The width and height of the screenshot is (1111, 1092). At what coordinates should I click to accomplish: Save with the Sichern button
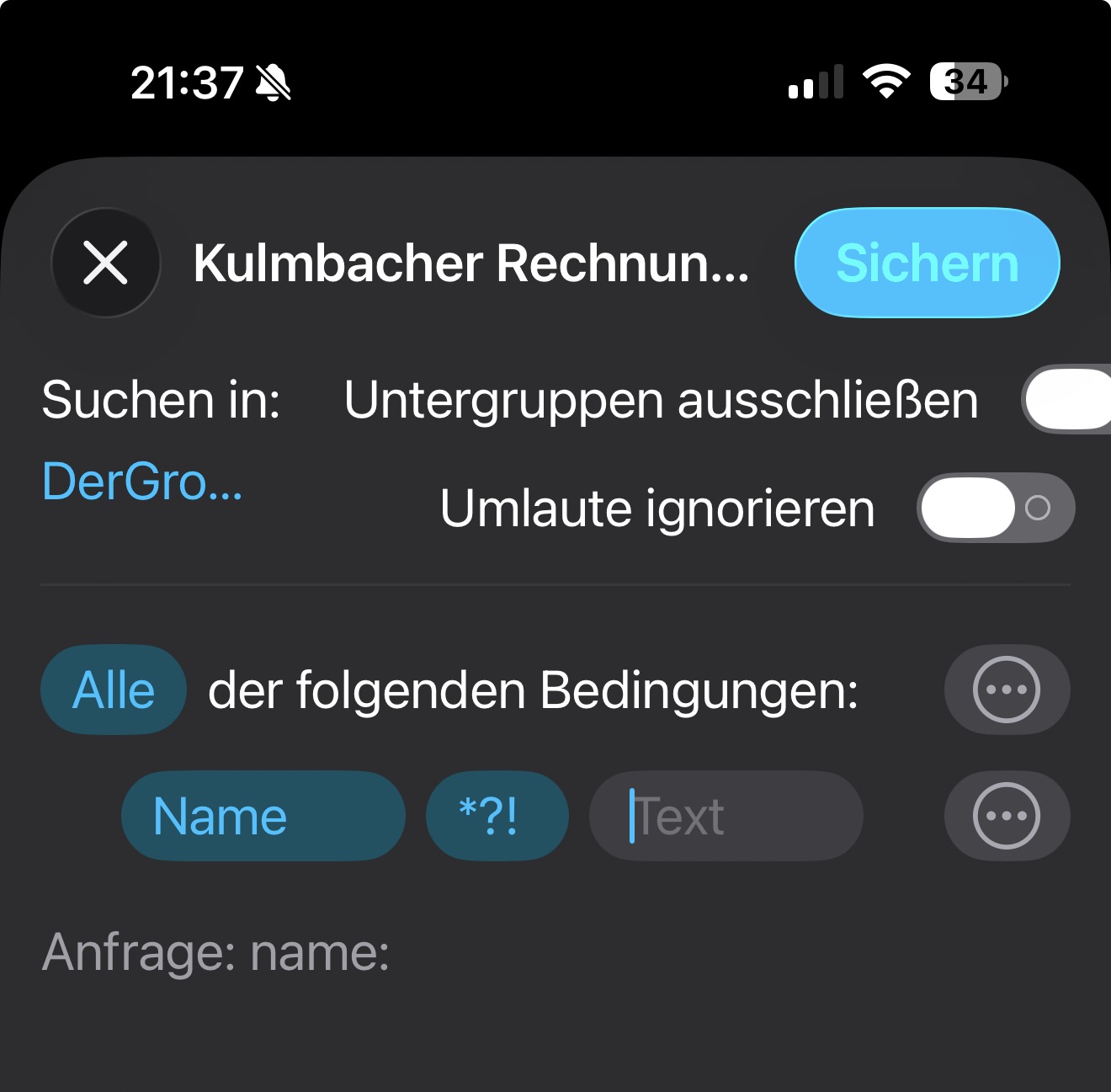927,263
